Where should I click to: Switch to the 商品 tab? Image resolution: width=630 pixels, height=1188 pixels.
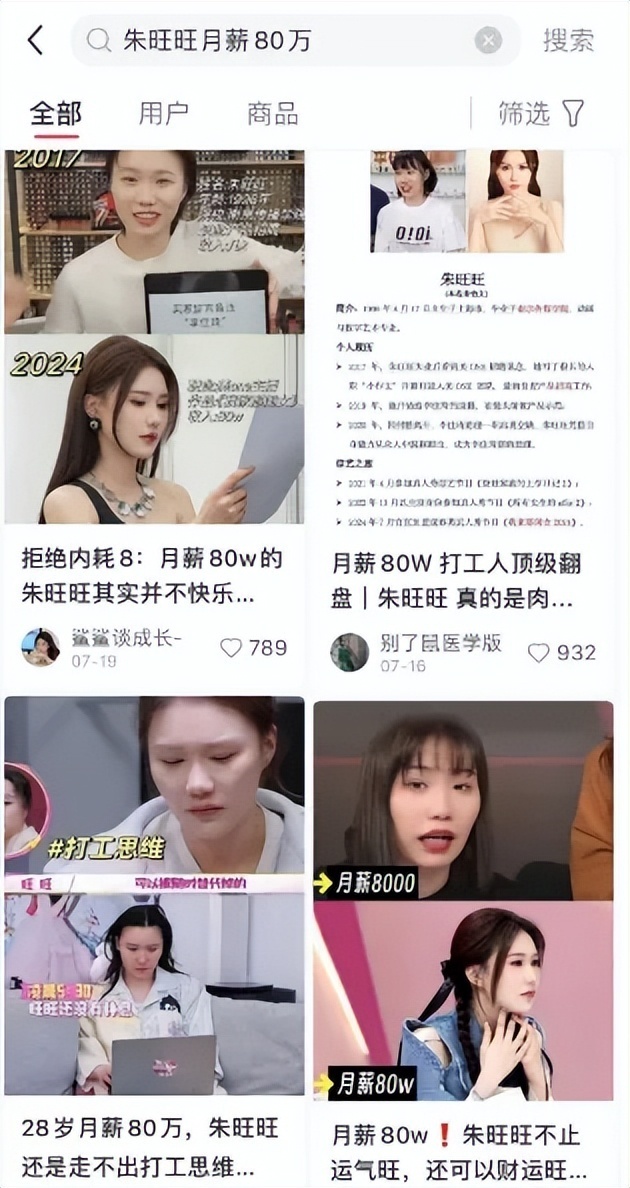(272, 114)
